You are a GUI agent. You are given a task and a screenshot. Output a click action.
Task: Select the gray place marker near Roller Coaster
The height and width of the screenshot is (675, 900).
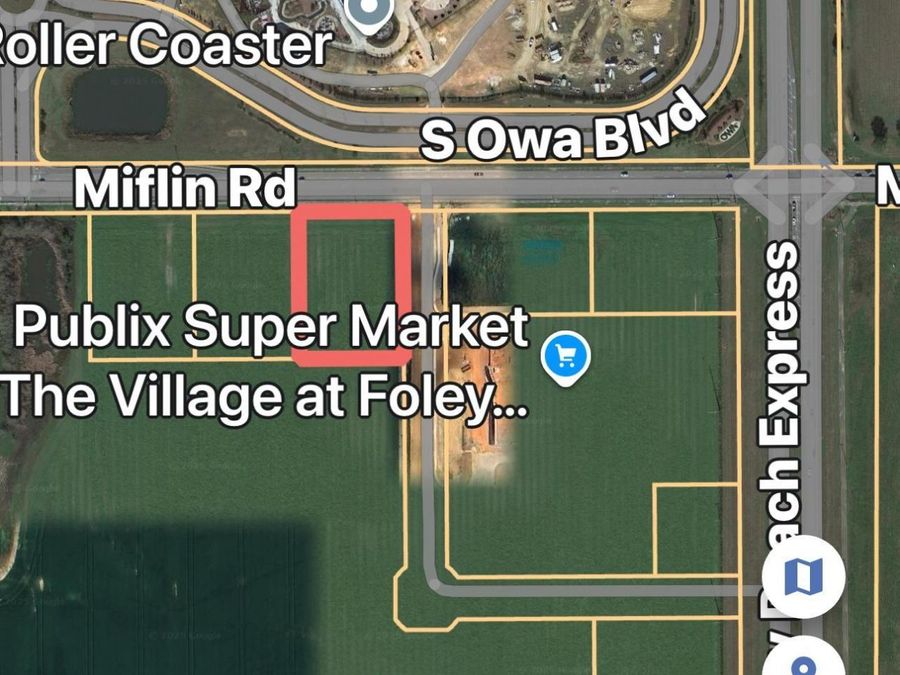[371, 12]
